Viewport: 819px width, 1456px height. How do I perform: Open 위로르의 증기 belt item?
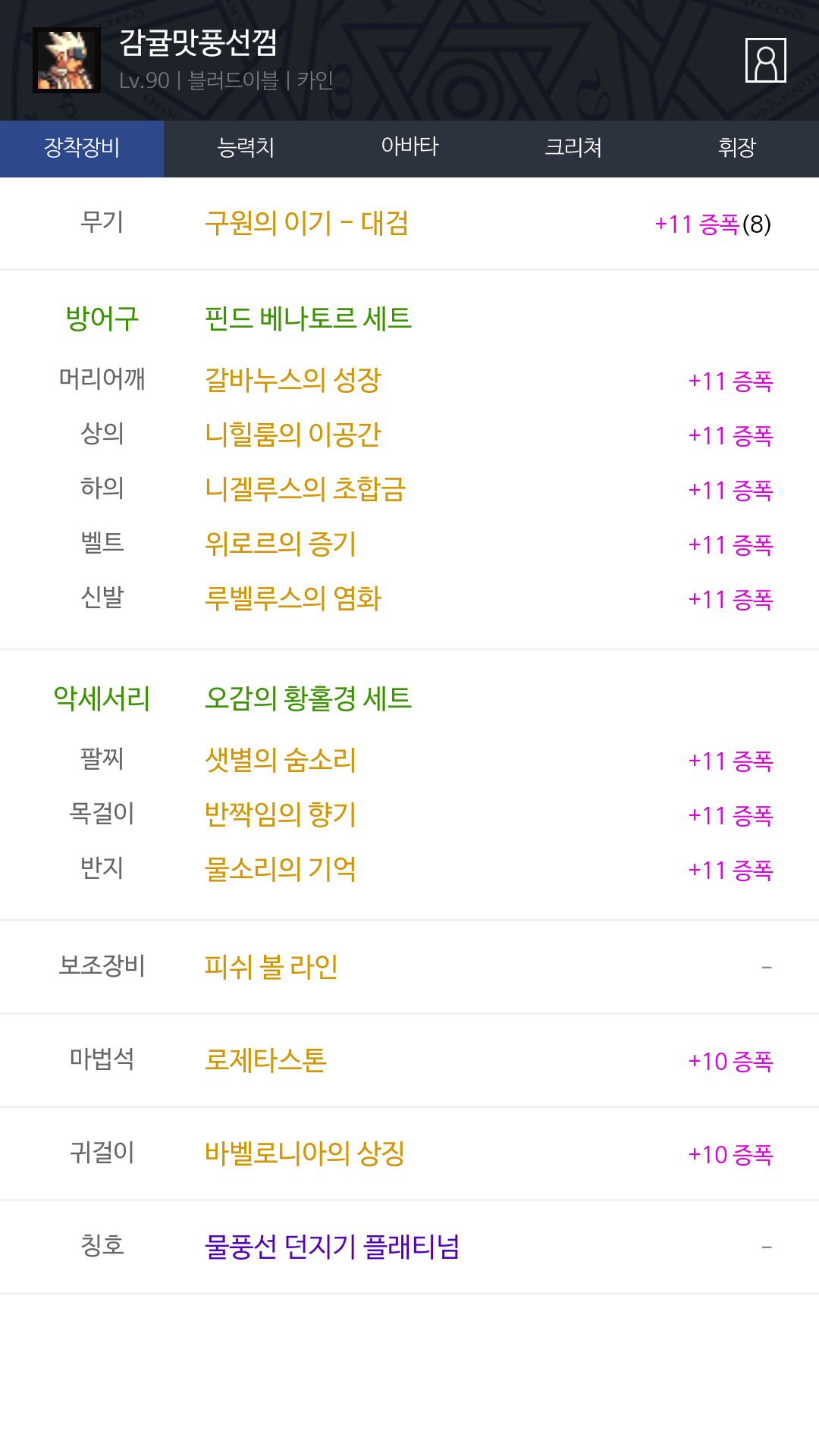pyautogui.click(x=281, y=544)
